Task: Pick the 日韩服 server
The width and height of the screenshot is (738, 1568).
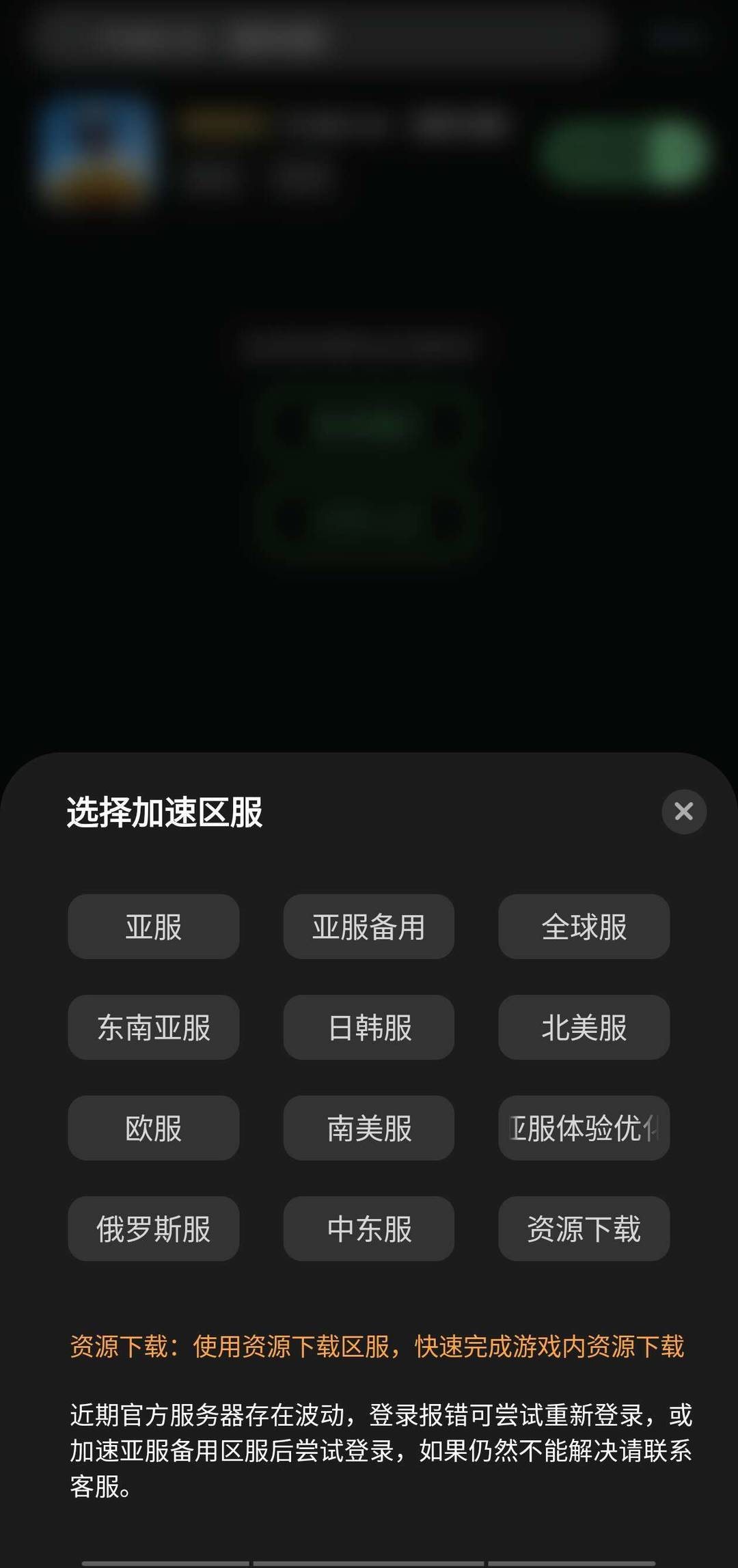Action: coord(368,1028)
